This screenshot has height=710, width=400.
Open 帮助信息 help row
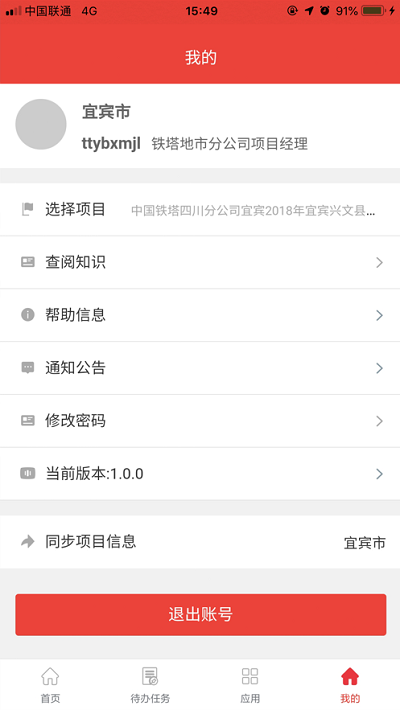pos(200,315)
